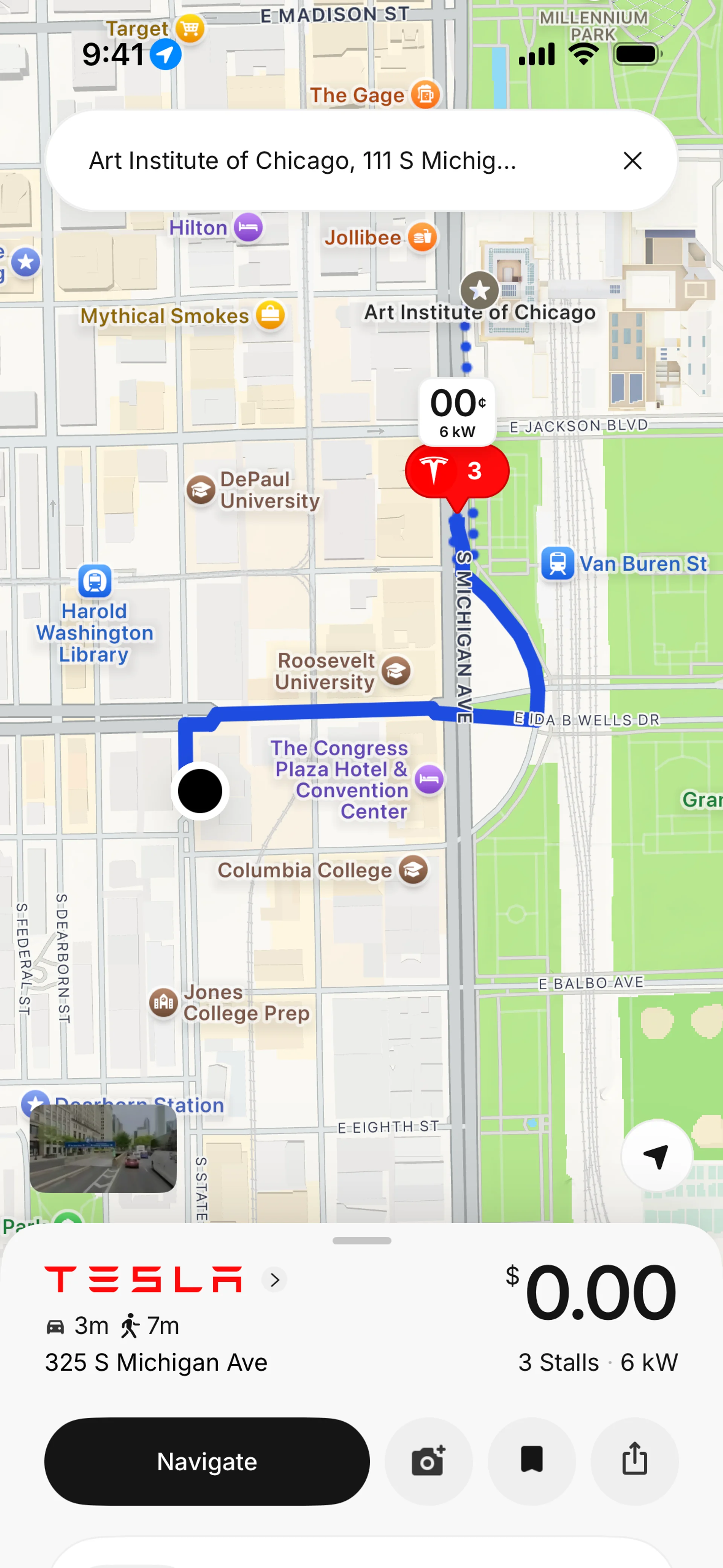Start navigation with the Navigate button

(207, 1461)
